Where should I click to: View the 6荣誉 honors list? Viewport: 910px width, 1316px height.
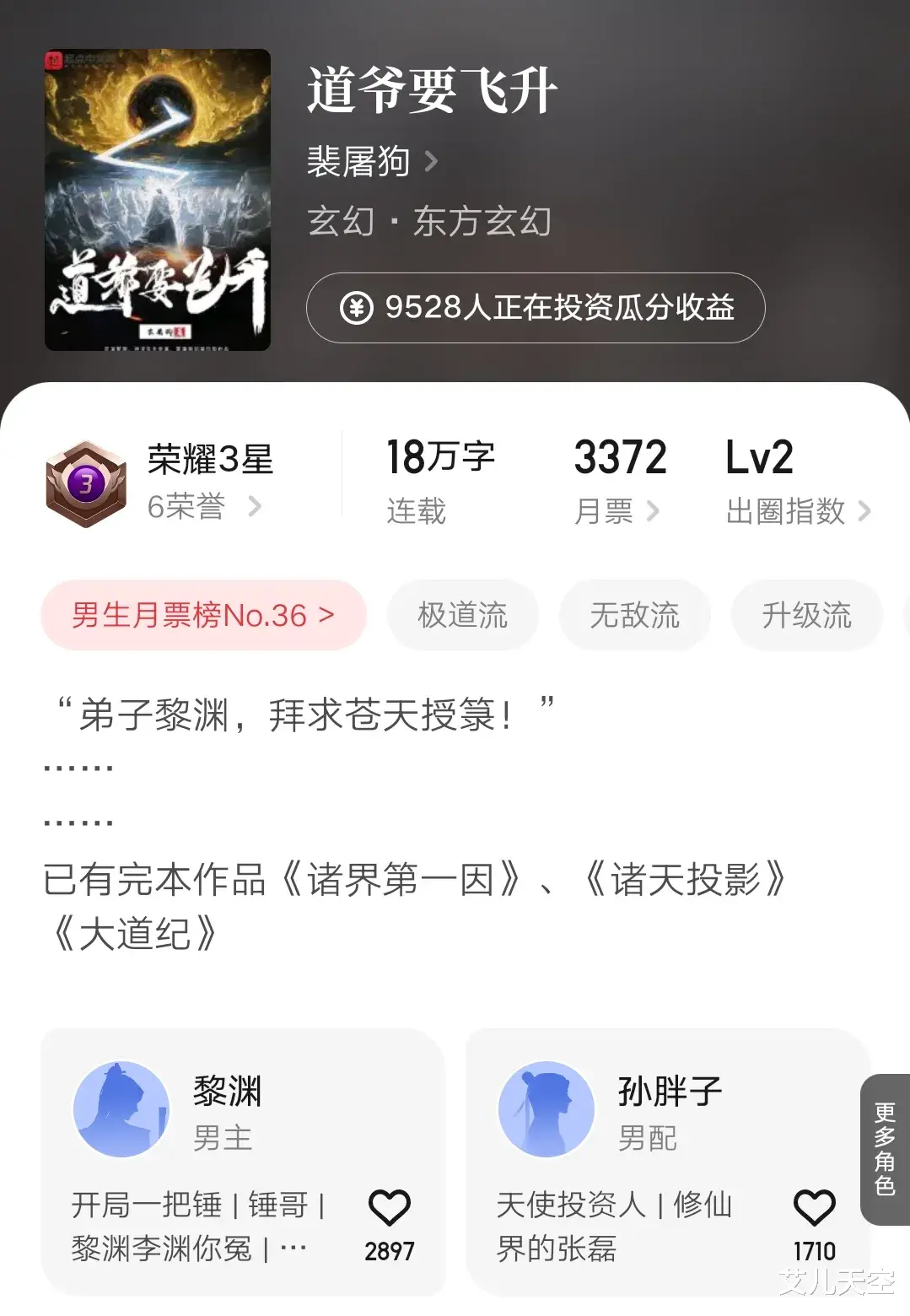point(203,507)
